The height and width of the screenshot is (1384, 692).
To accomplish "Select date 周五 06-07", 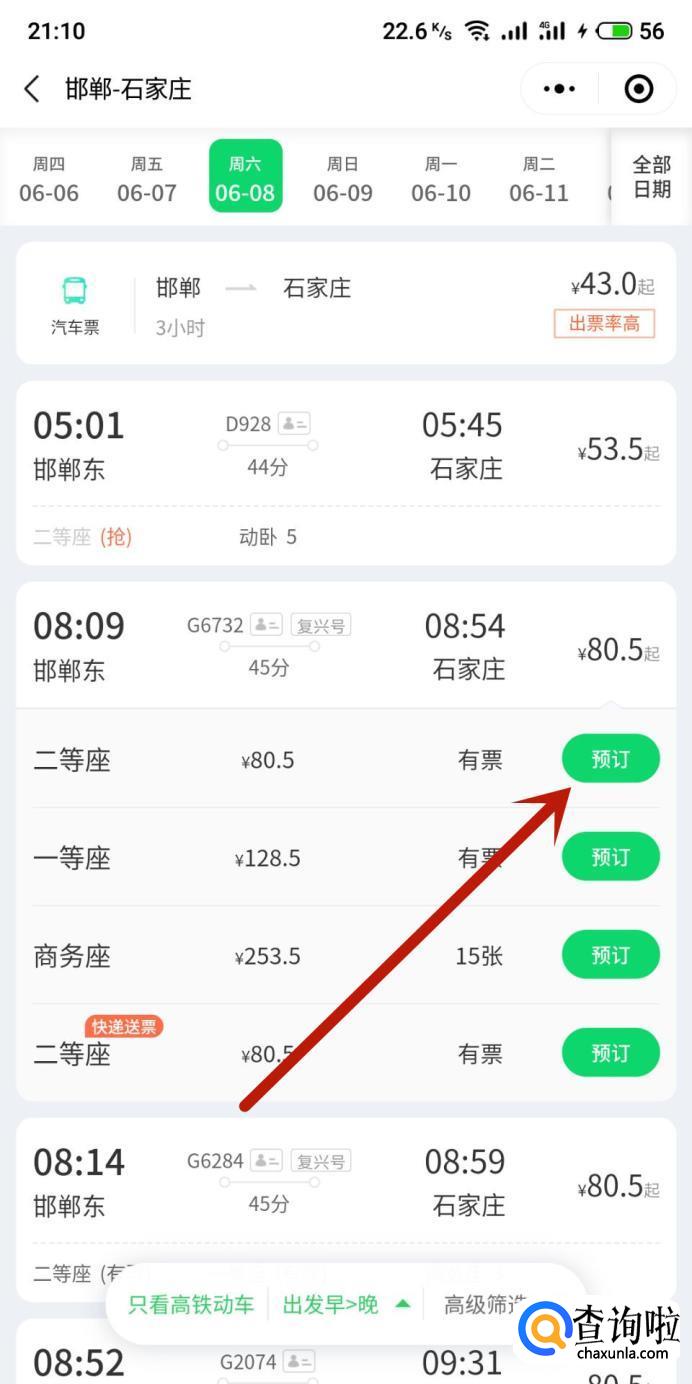I will [147, 178].
